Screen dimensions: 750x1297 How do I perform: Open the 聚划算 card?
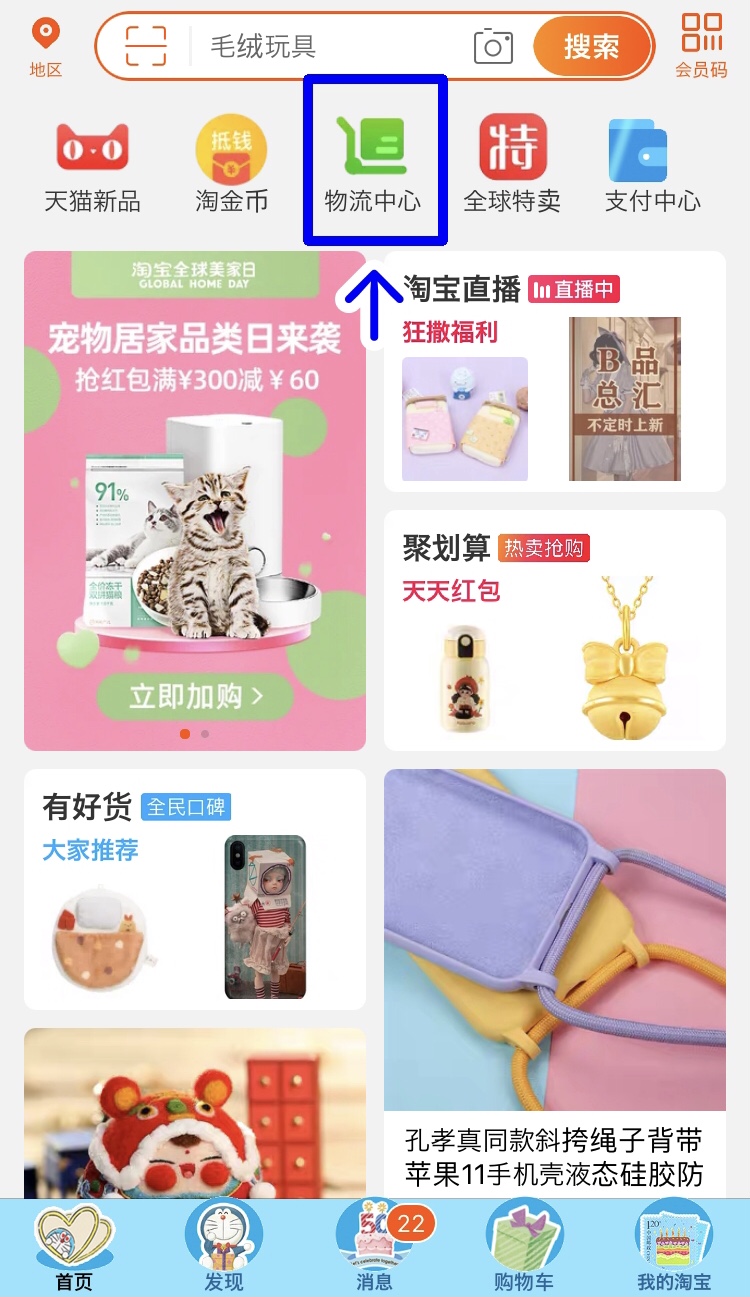[555, 630]
